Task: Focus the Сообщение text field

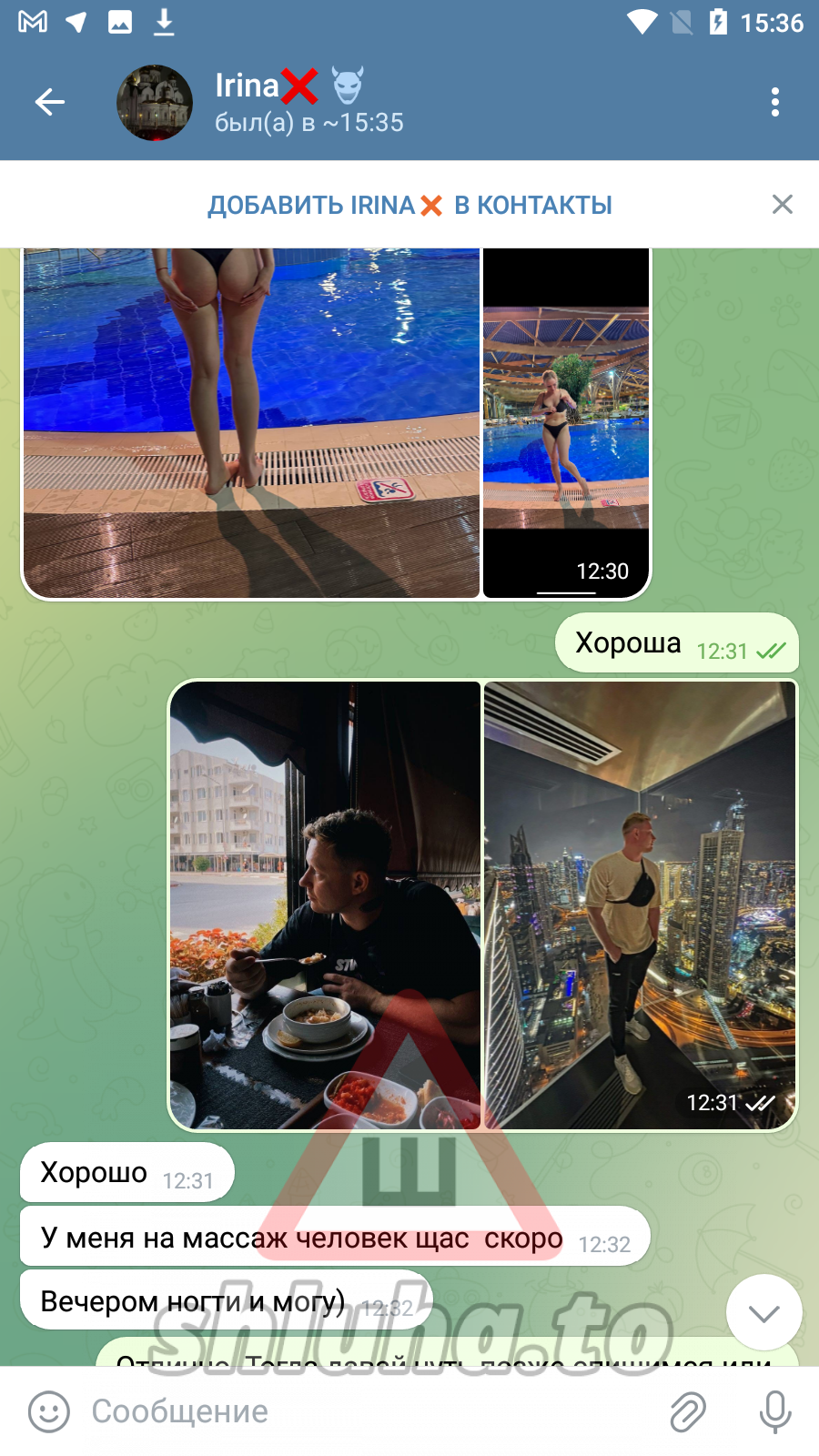Action: pyautogui.click(x=364, y=1411)
